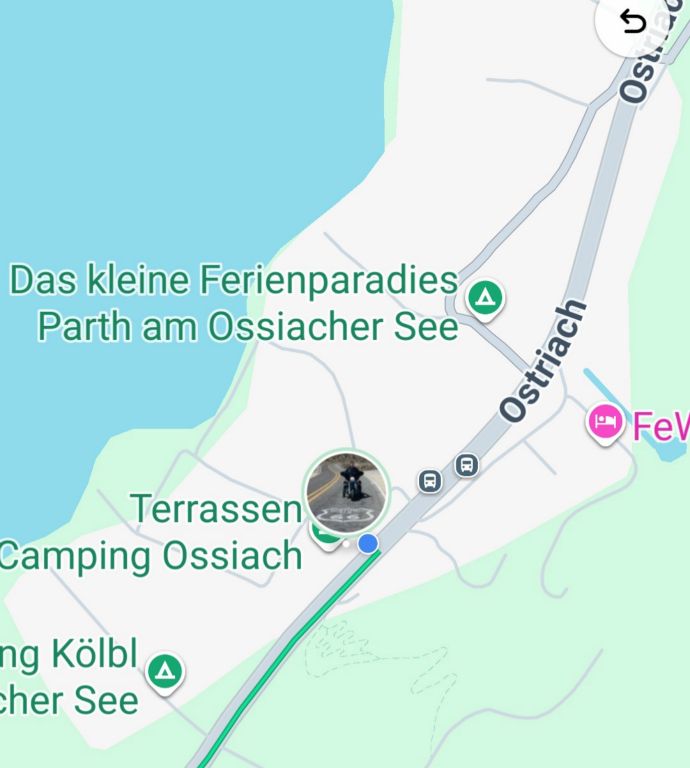Tap the blue current location dot
The width and height of the screenshot is (690, 768).
point(368,543)
